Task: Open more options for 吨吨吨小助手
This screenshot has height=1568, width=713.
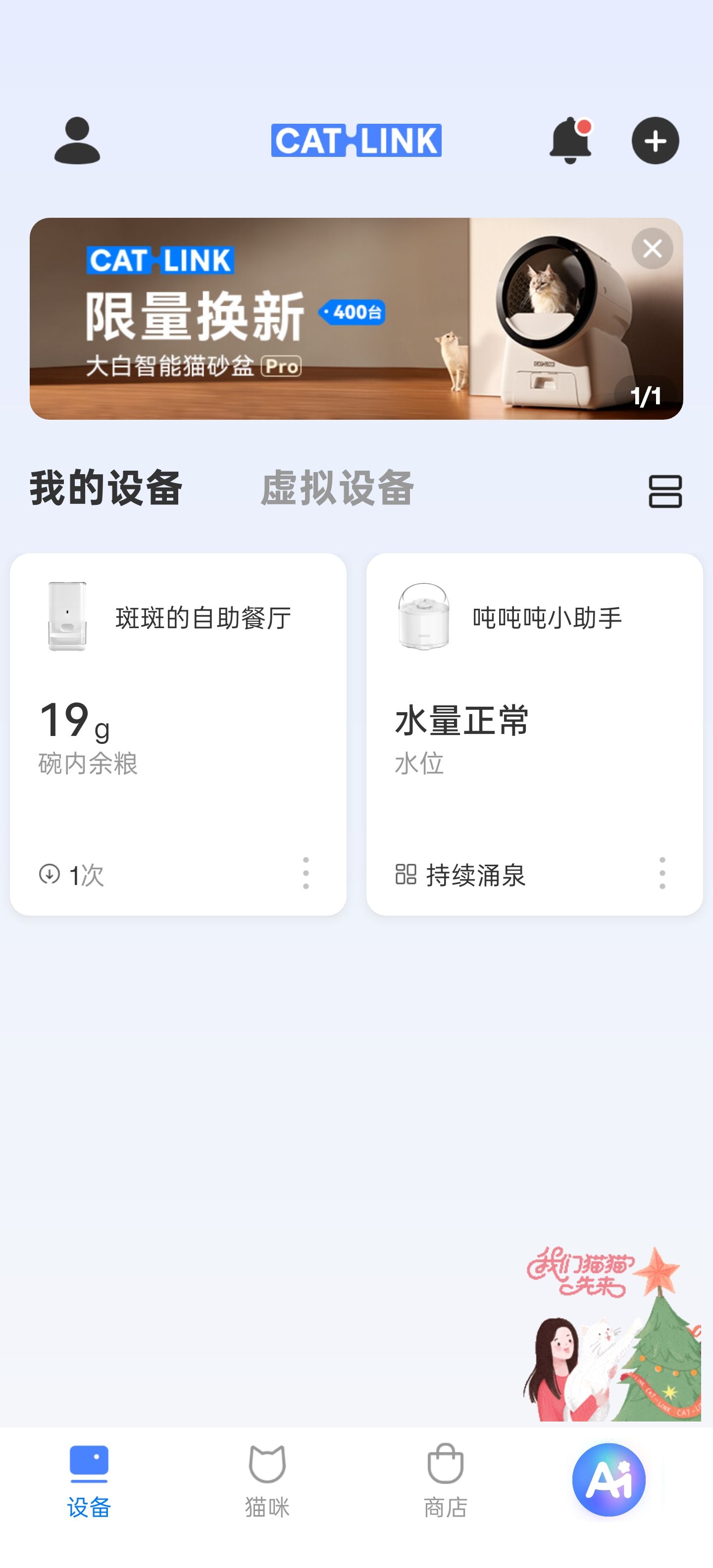Action: 662,874
